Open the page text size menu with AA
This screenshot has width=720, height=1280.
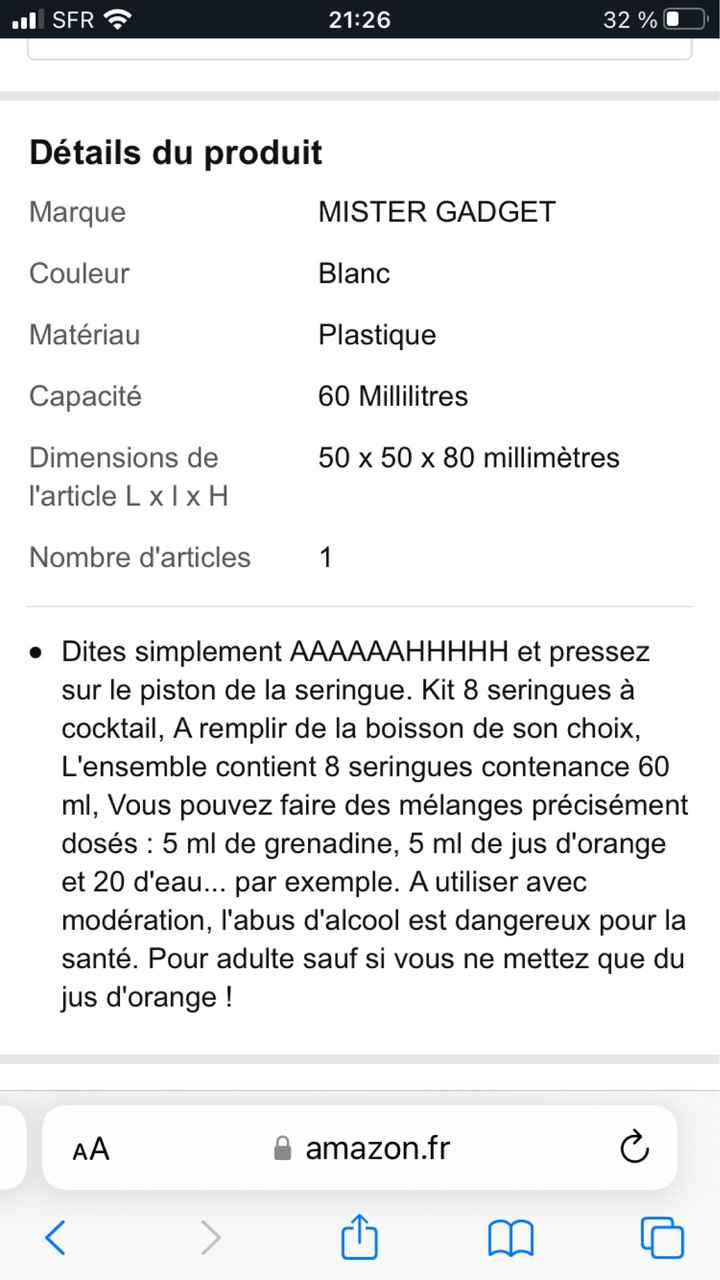click(x=89, y=1148)
